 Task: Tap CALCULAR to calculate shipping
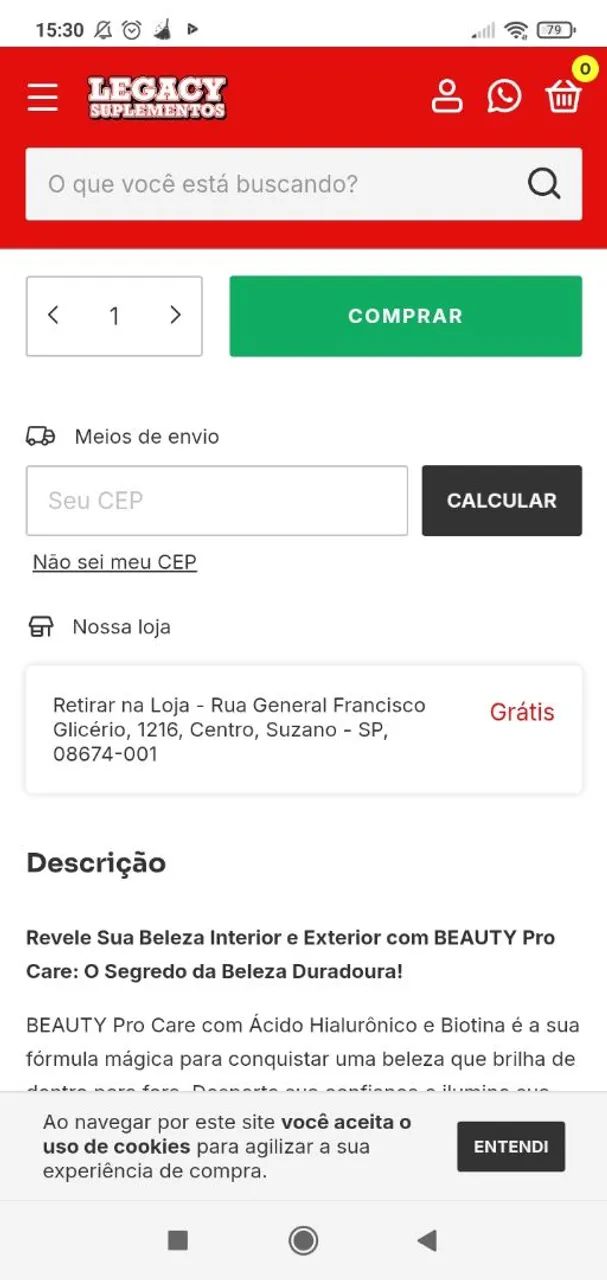point(501,500)
